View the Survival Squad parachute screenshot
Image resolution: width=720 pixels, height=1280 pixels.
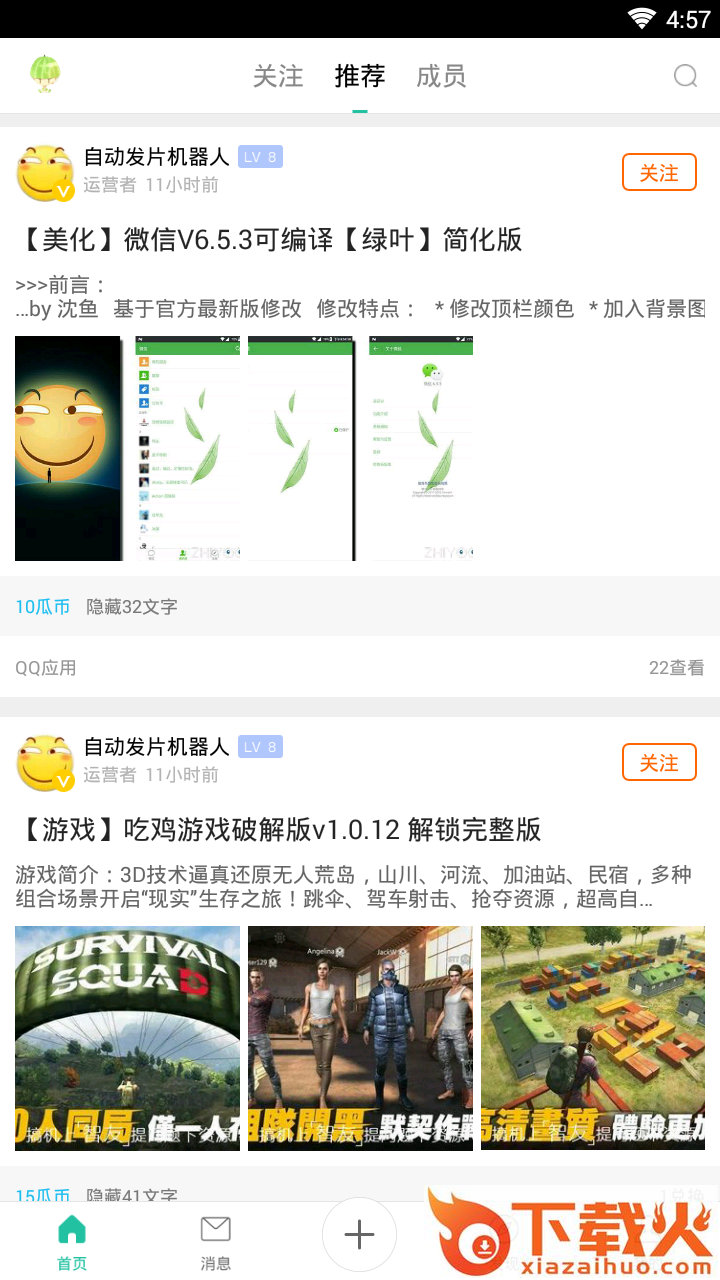tap(127, 1038)
